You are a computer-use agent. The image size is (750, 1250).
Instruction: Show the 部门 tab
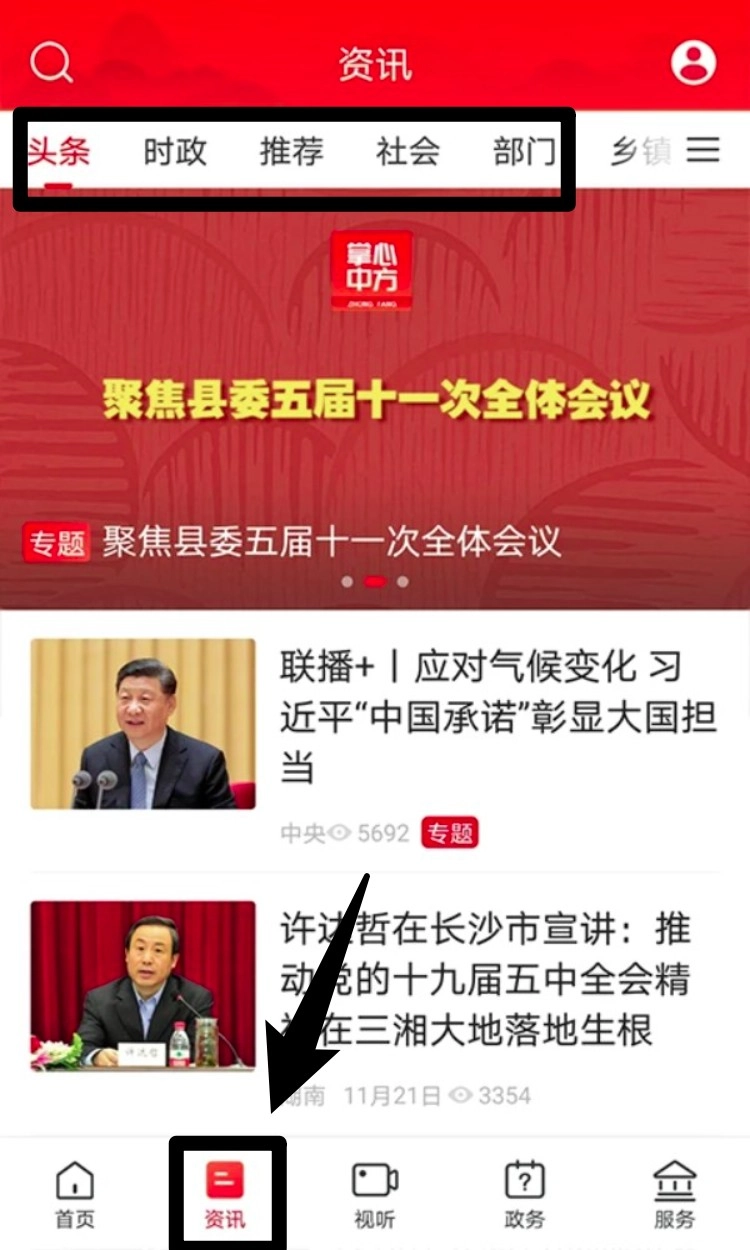[524, 151]
